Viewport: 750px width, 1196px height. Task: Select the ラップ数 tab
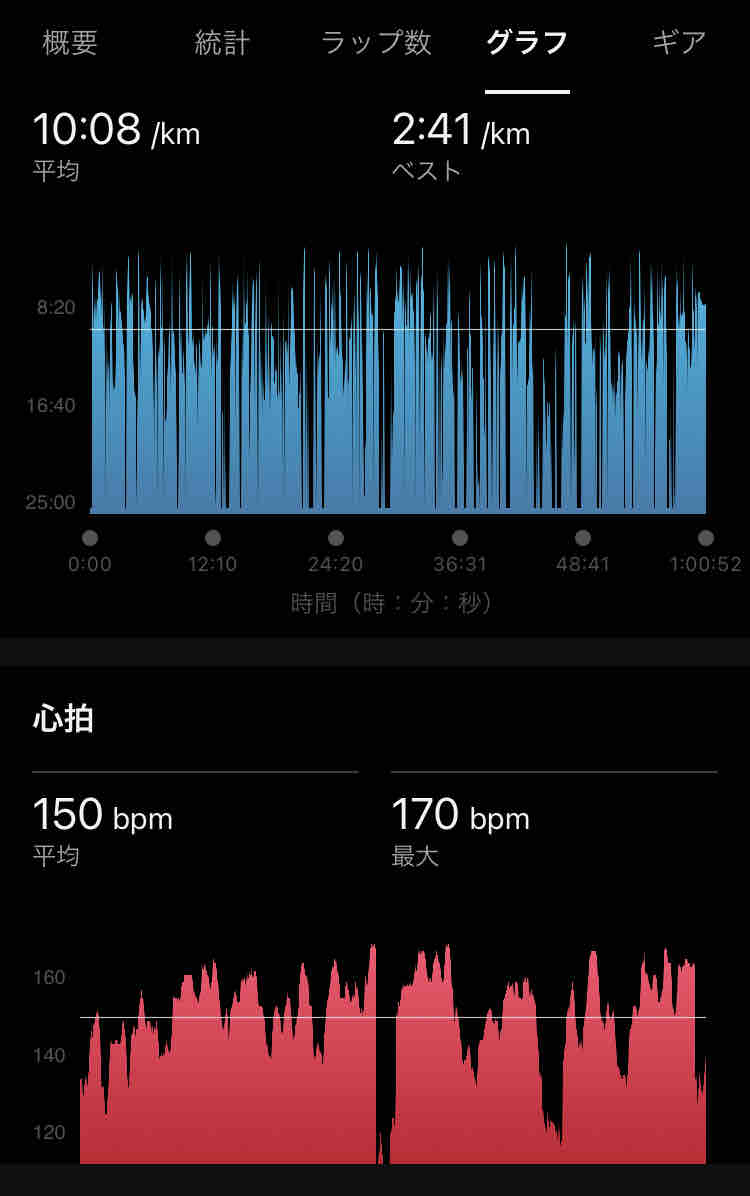click(x=376, y=42)
